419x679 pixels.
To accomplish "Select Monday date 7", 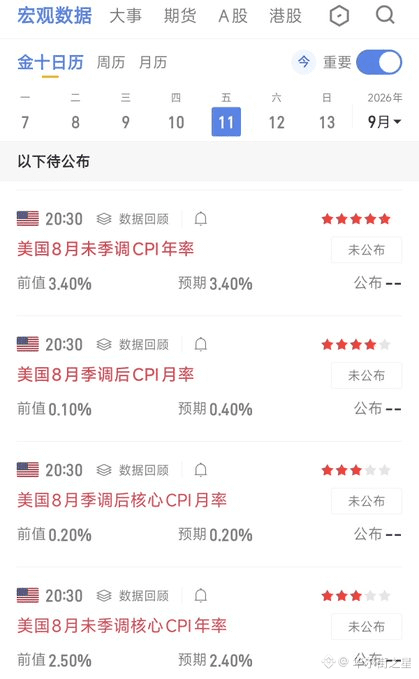I will click(25, 122).
